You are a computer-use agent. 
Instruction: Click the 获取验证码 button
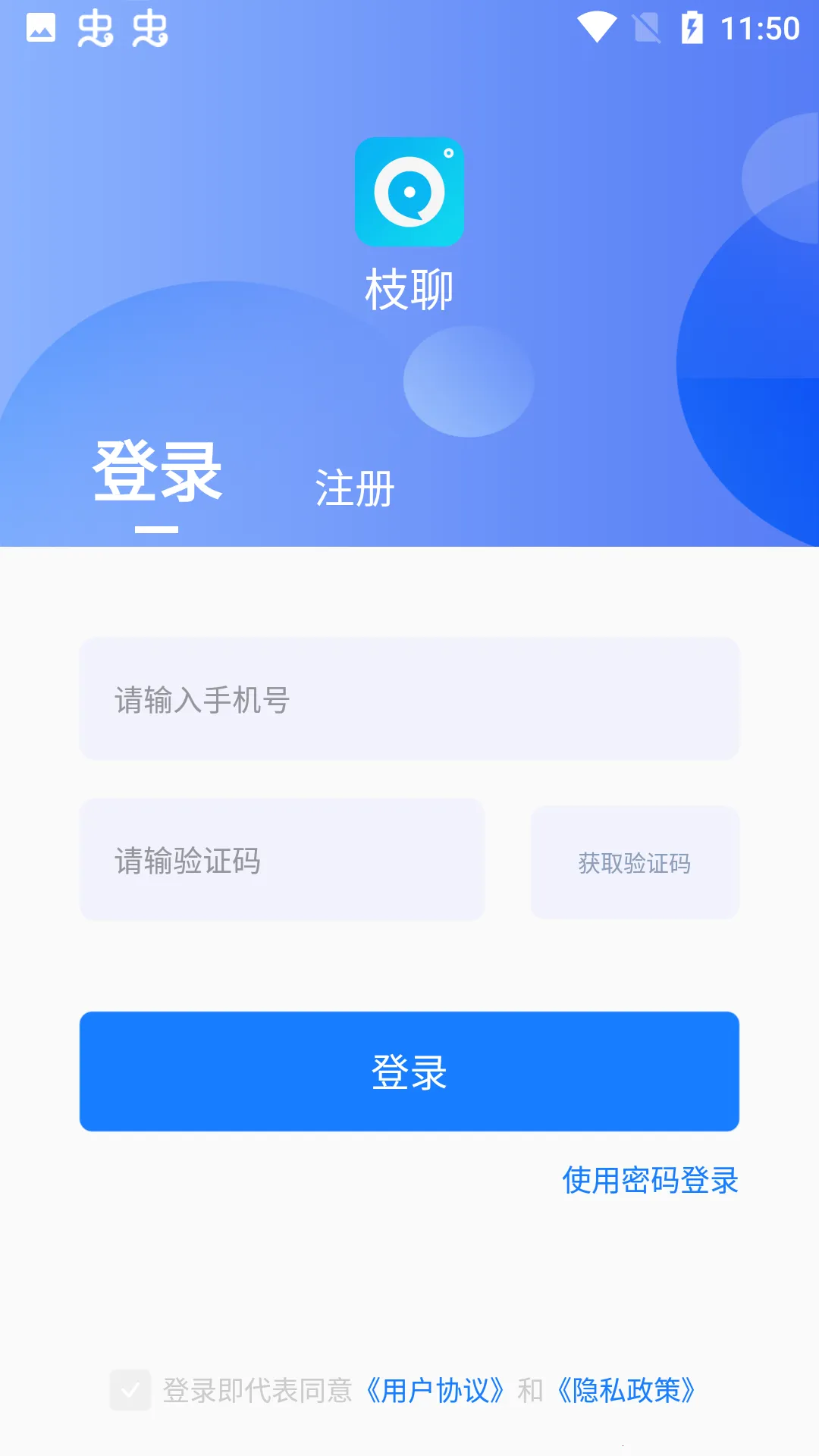635,861
